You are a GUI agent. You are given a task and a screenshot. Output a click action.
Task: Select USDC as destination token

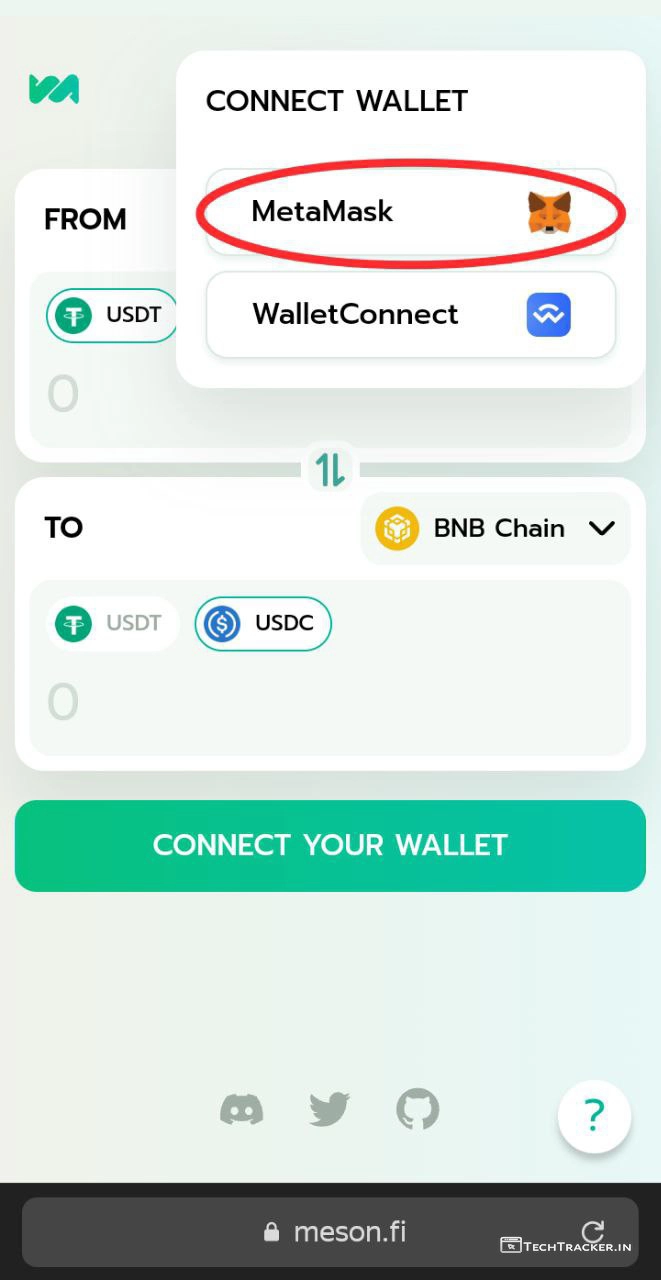[263, 623]
